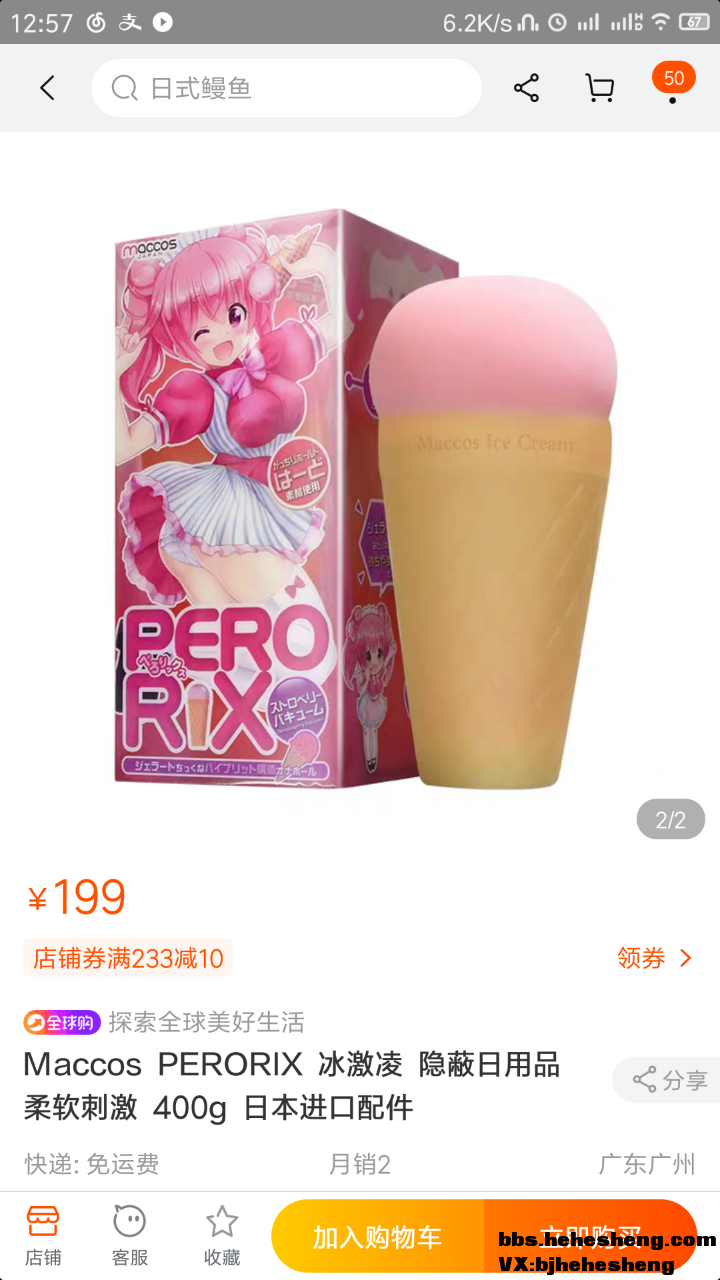Go back using the top-left arrow
The width and height of the screenshot is (720, 1280).
47,88
